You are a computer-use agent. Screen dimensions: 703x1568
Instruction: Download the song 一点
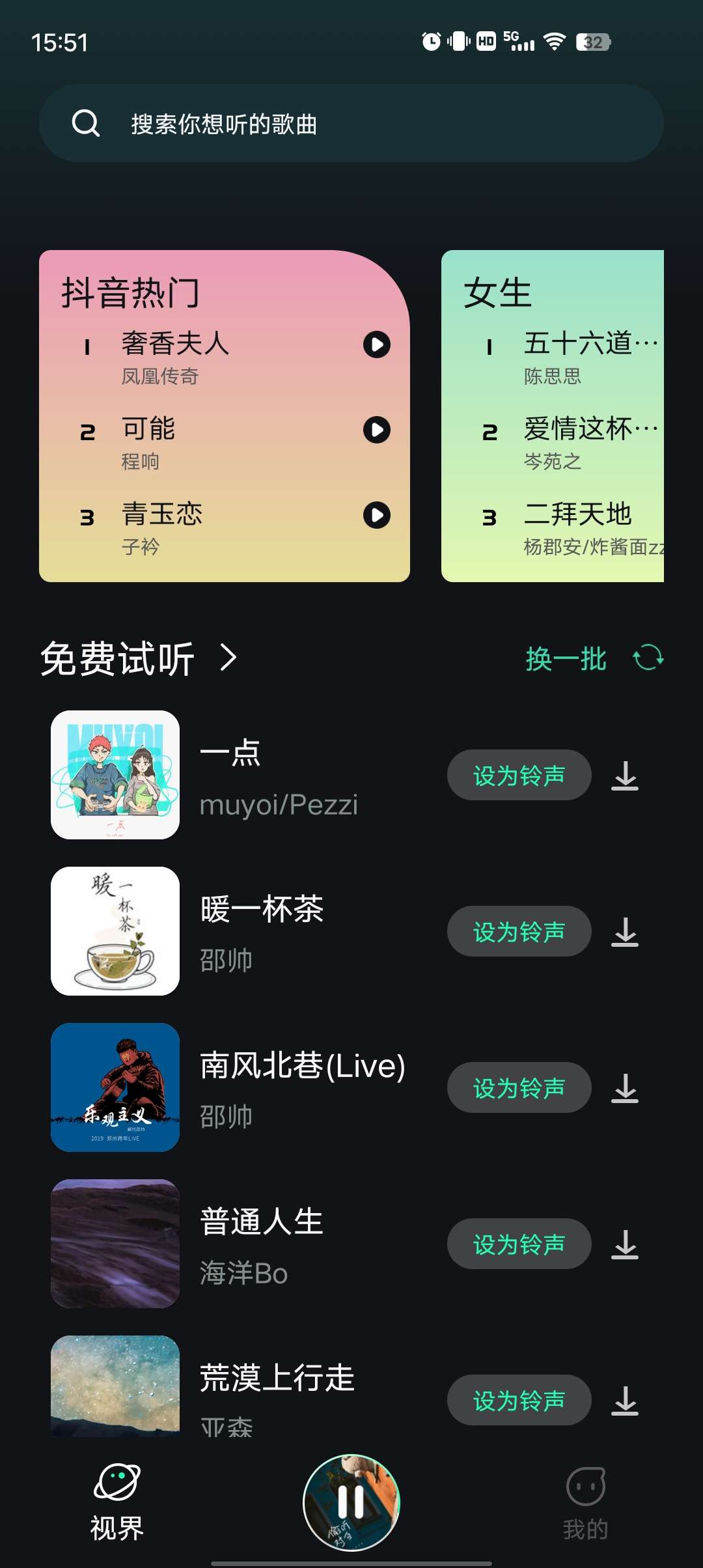click(x=626, y=775)
